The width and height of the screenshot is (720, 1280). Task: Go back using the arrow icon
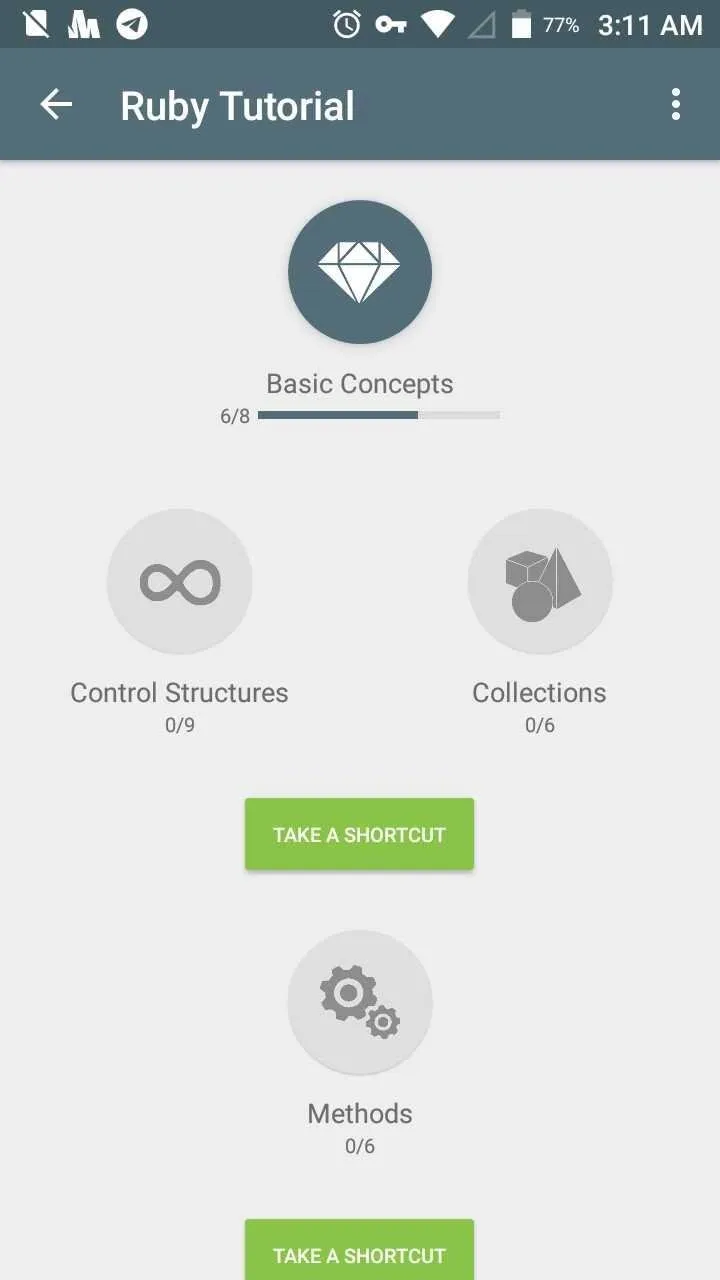56,105
